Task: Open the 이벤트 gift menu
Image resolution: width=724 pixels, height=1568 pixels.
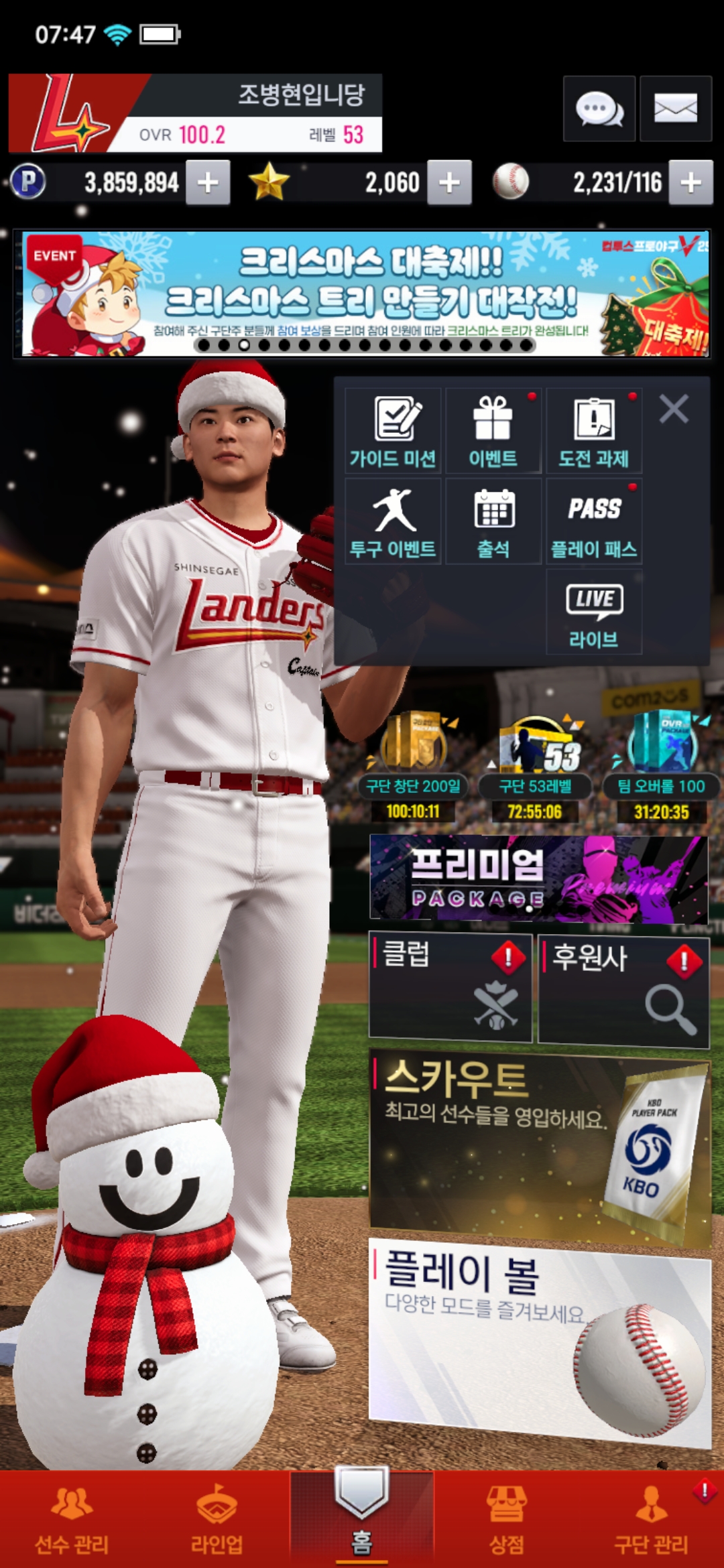Action: point(493,431)
